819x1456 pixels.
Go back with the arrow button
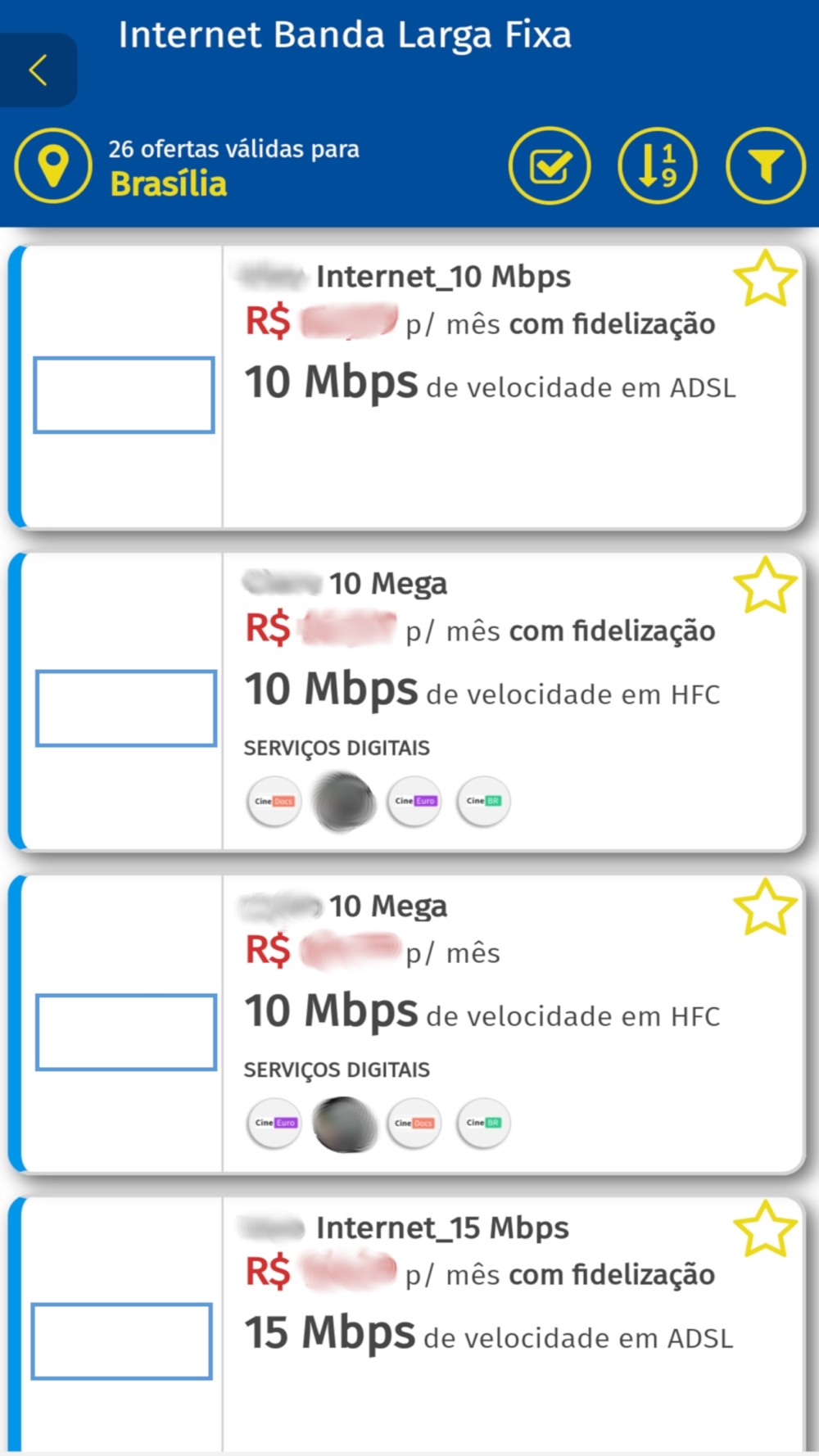[x=38, y=70]
